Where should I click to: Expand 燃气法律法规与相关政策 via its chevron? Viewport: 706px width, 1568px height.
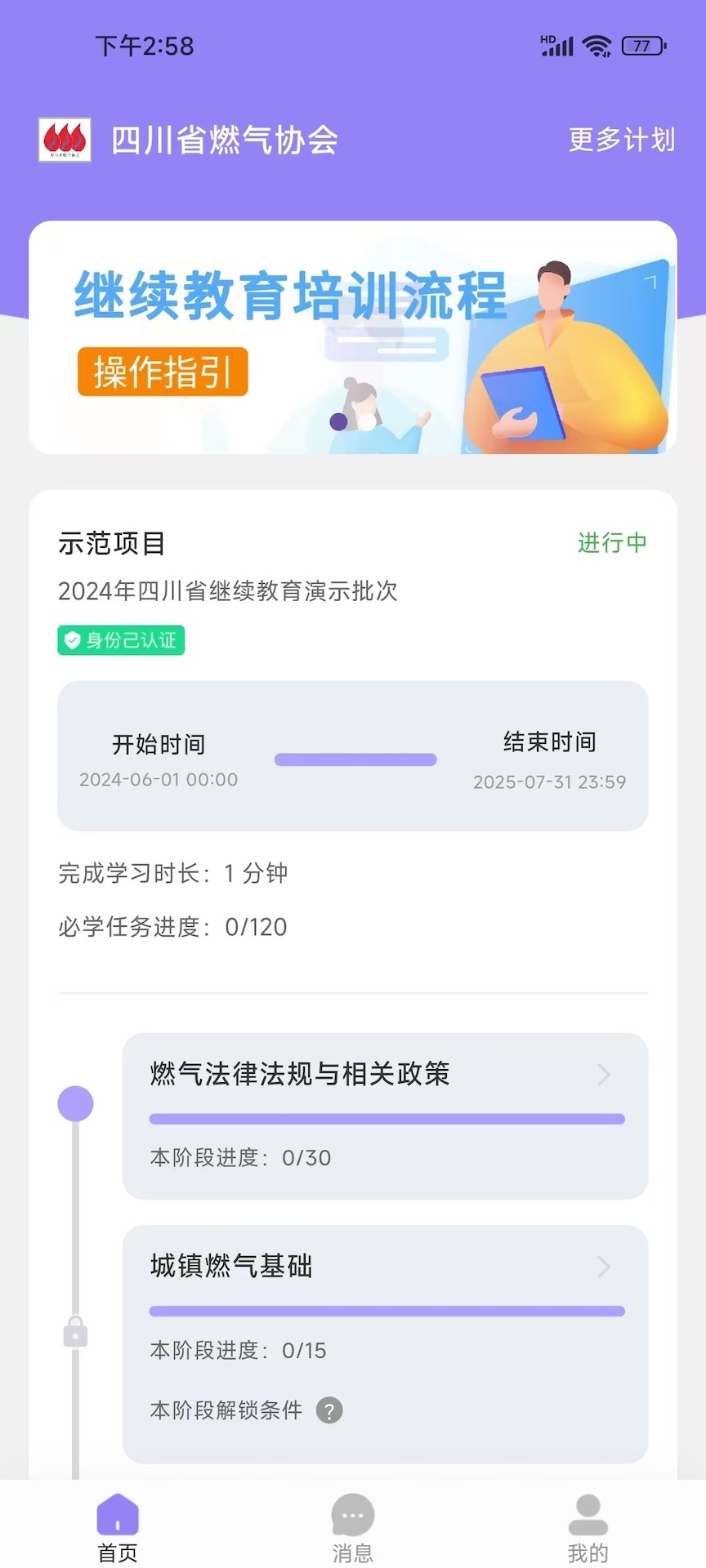603,1076
